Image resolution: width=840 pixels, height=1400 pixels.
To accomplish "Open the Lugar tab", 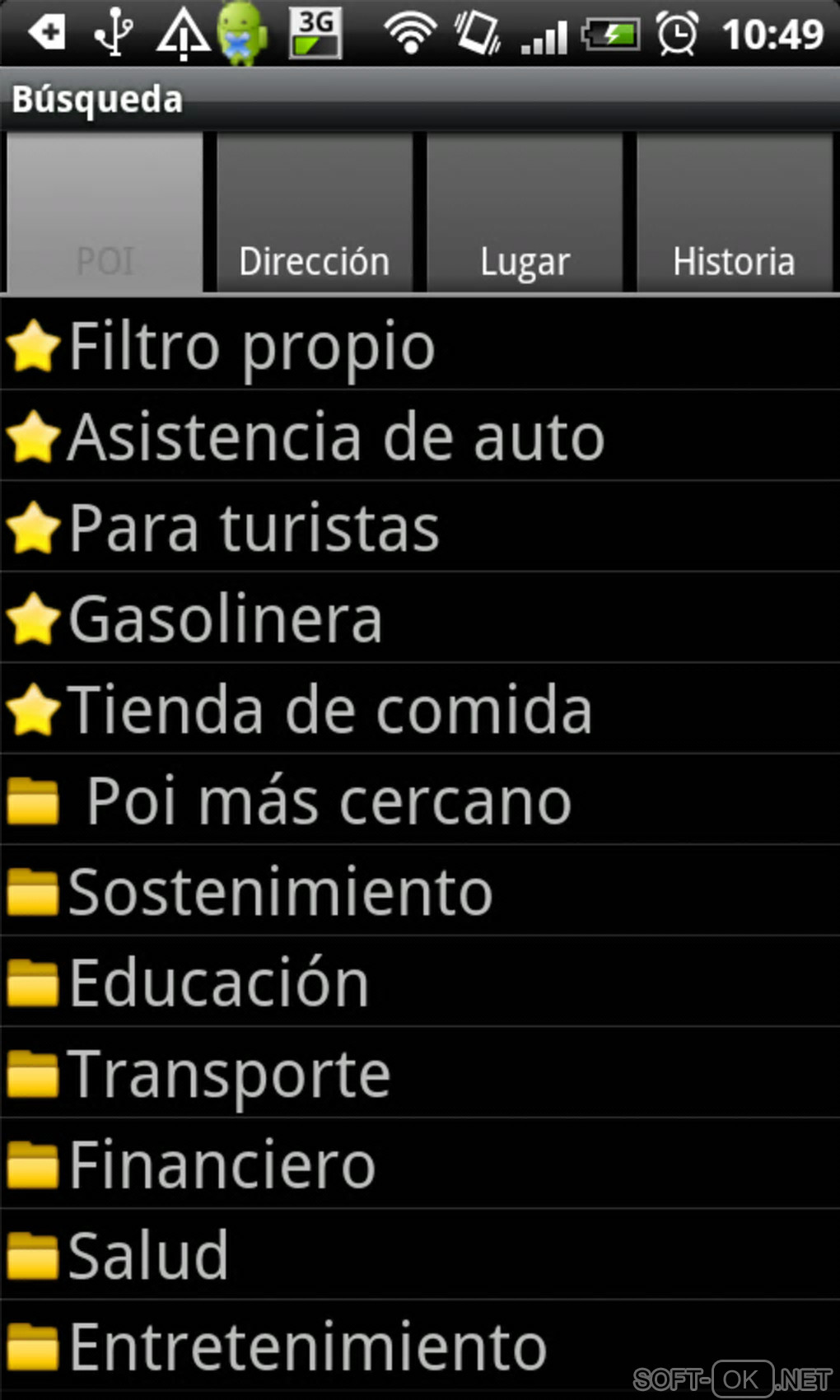I will (x=525, y=214).
